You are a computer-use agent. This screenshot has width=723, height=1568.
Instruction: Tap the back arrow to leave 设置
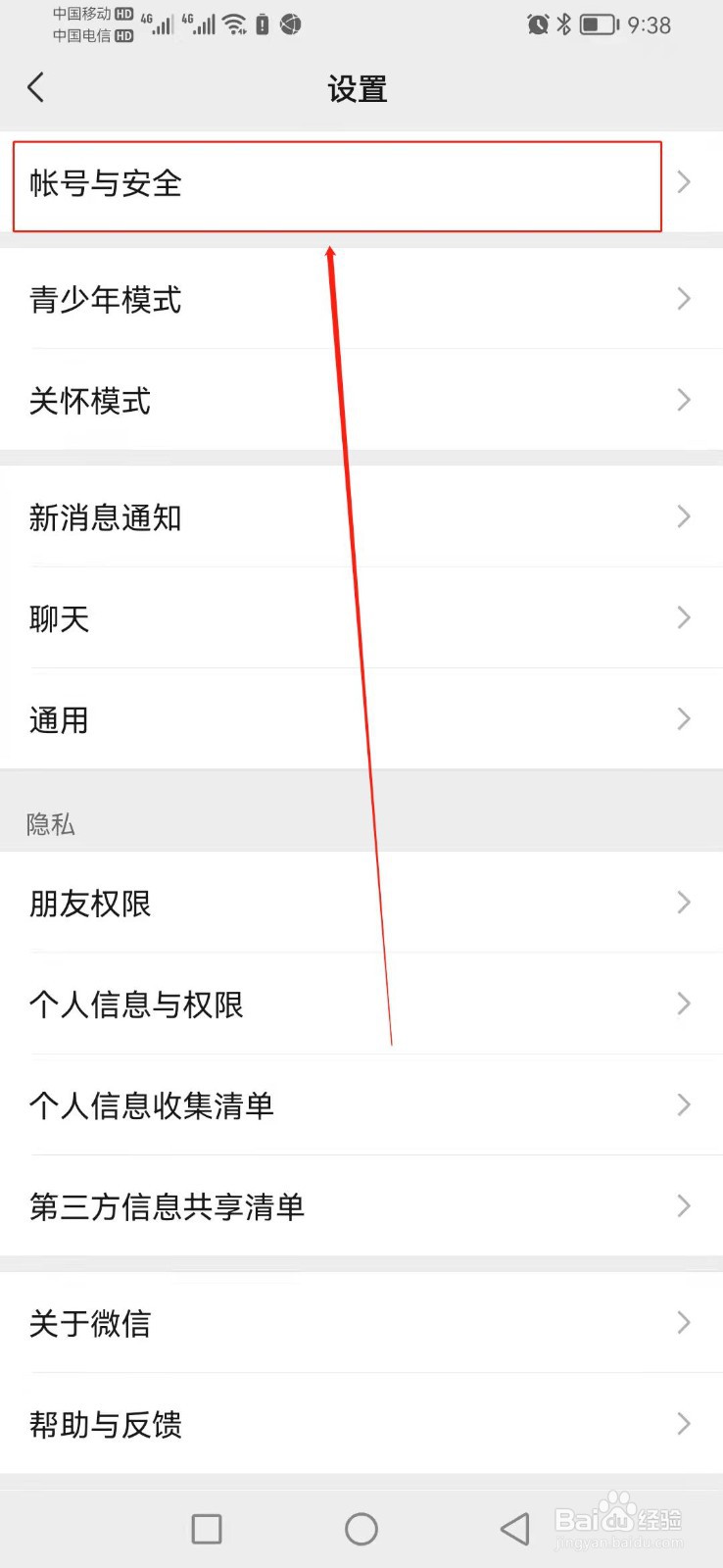coord(36,87)
